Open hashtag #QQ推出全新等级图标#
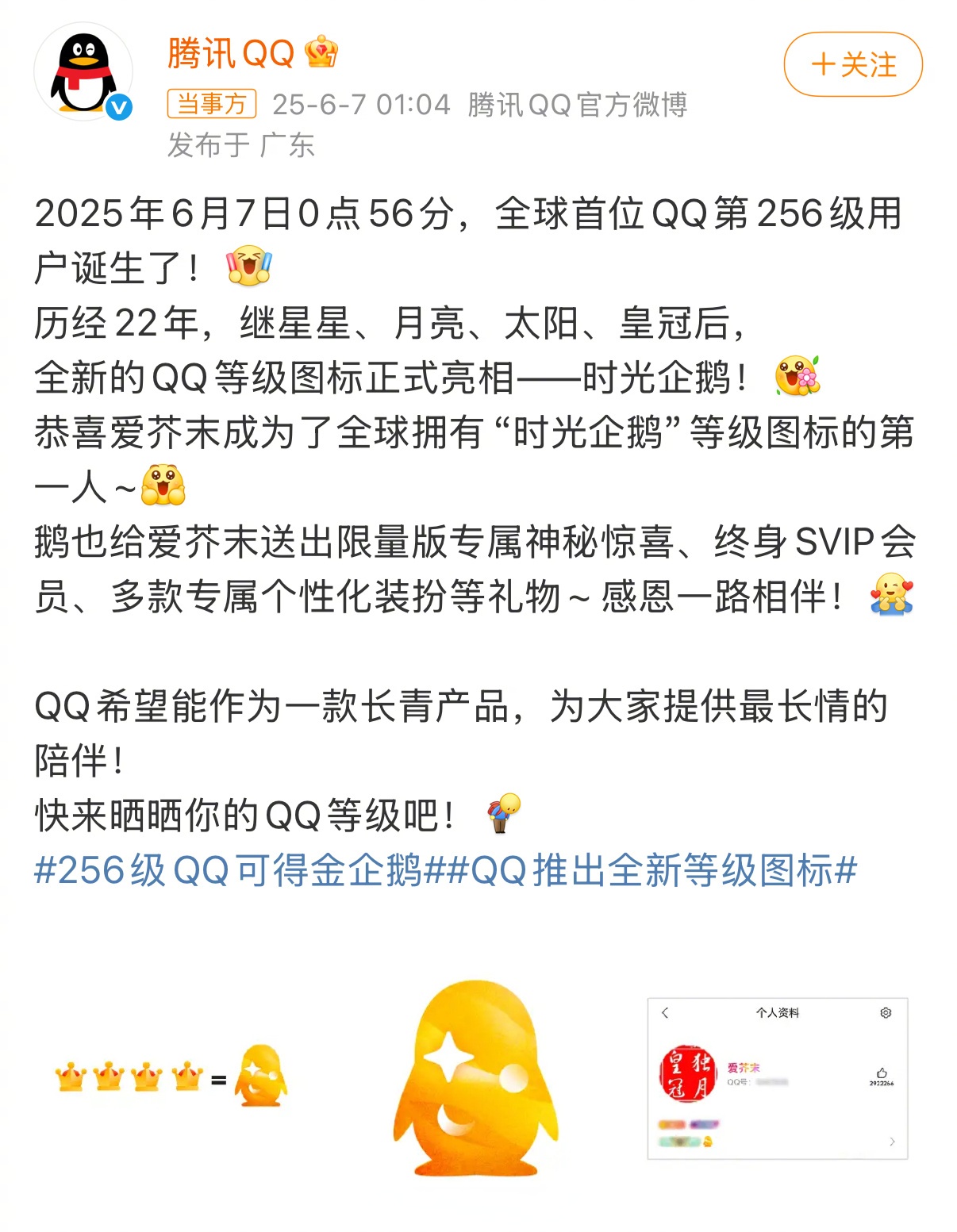 tap(651, 870)
